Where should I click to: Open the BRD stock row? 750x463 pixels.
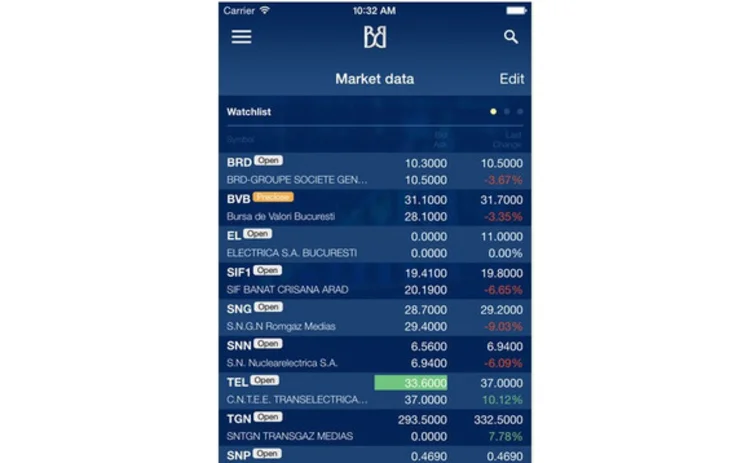(x=374, y=171)
